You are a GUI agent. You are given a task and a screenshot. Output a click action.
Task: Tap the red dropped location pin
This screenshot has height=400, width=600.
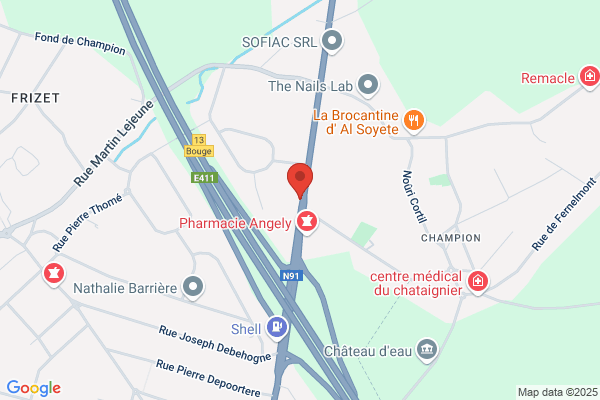[300, 180]
